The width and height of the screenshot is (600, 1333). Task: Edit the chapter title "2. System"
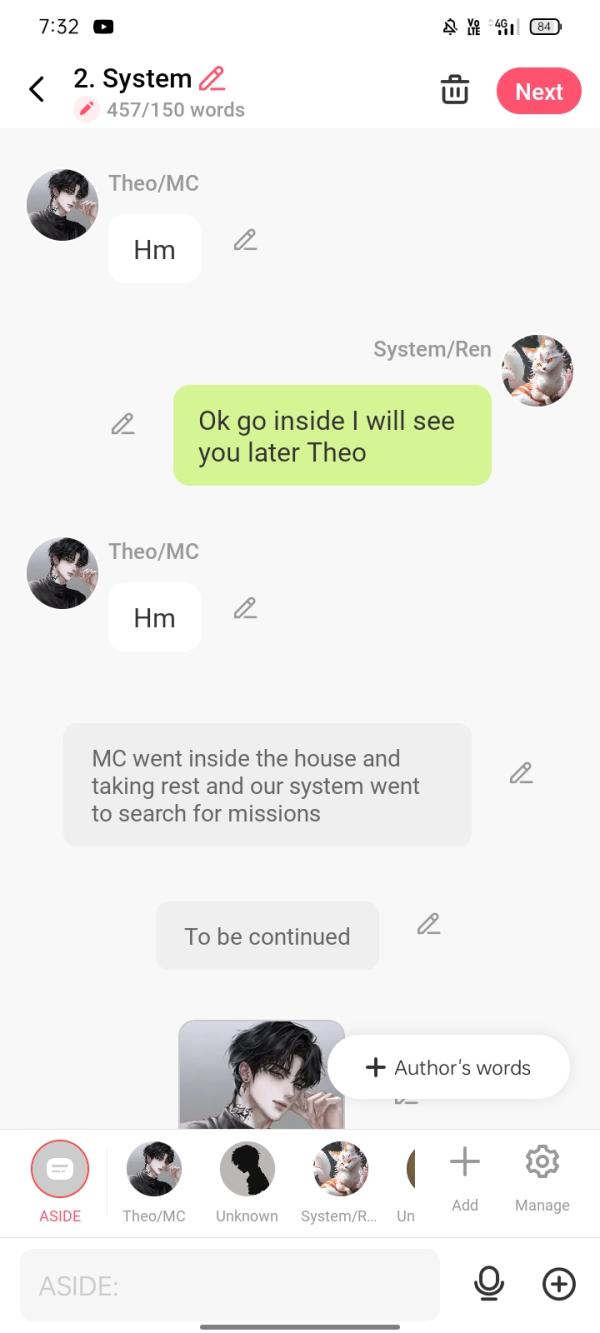[212, 78]
